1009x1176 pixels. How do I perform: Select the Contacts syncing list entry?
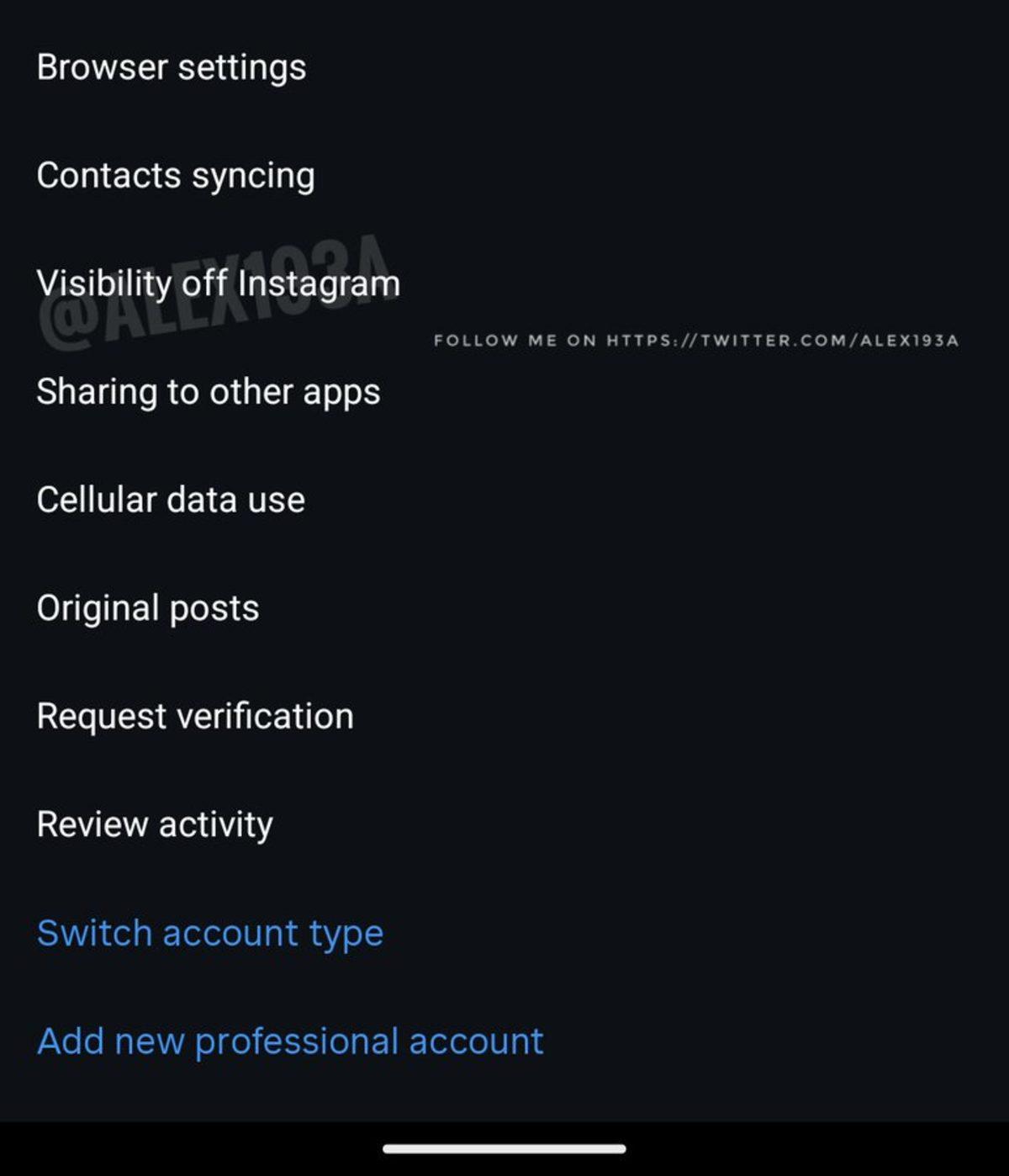pos(176,175)
